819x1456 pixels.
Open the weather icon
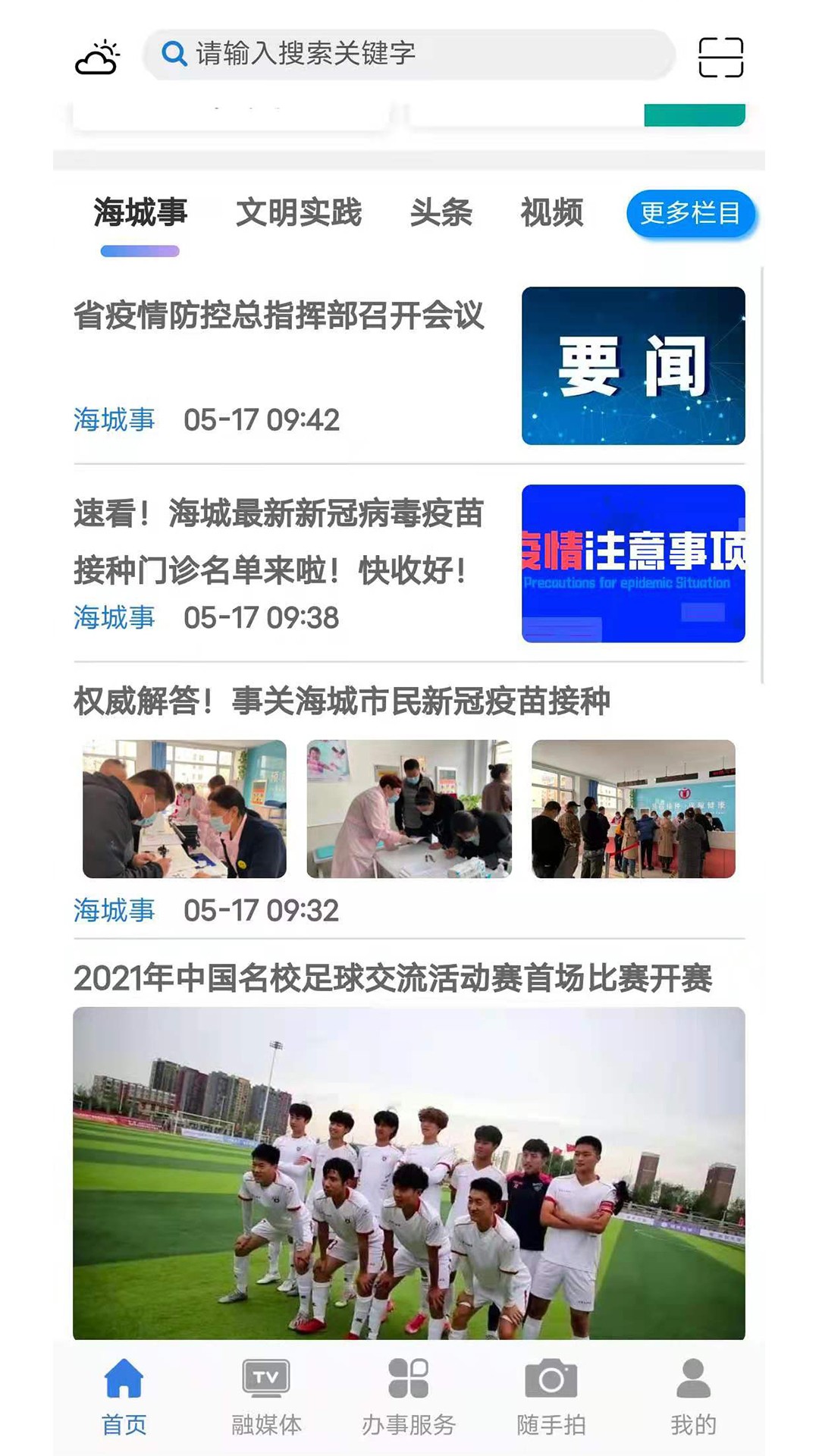click(98, 57)
